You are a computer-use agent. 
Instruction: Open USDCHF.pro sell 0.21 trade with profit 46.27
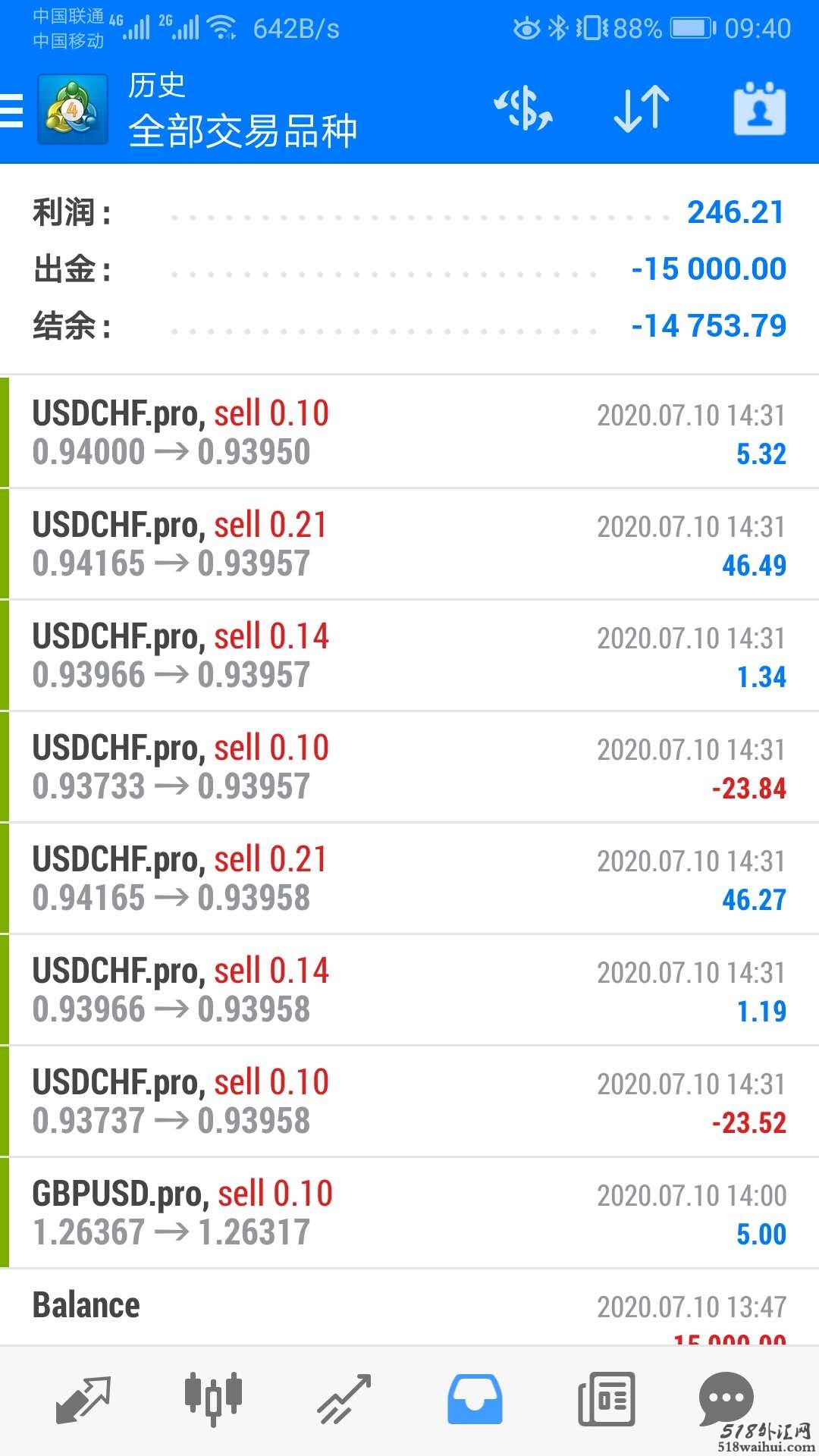pos(409,878)
